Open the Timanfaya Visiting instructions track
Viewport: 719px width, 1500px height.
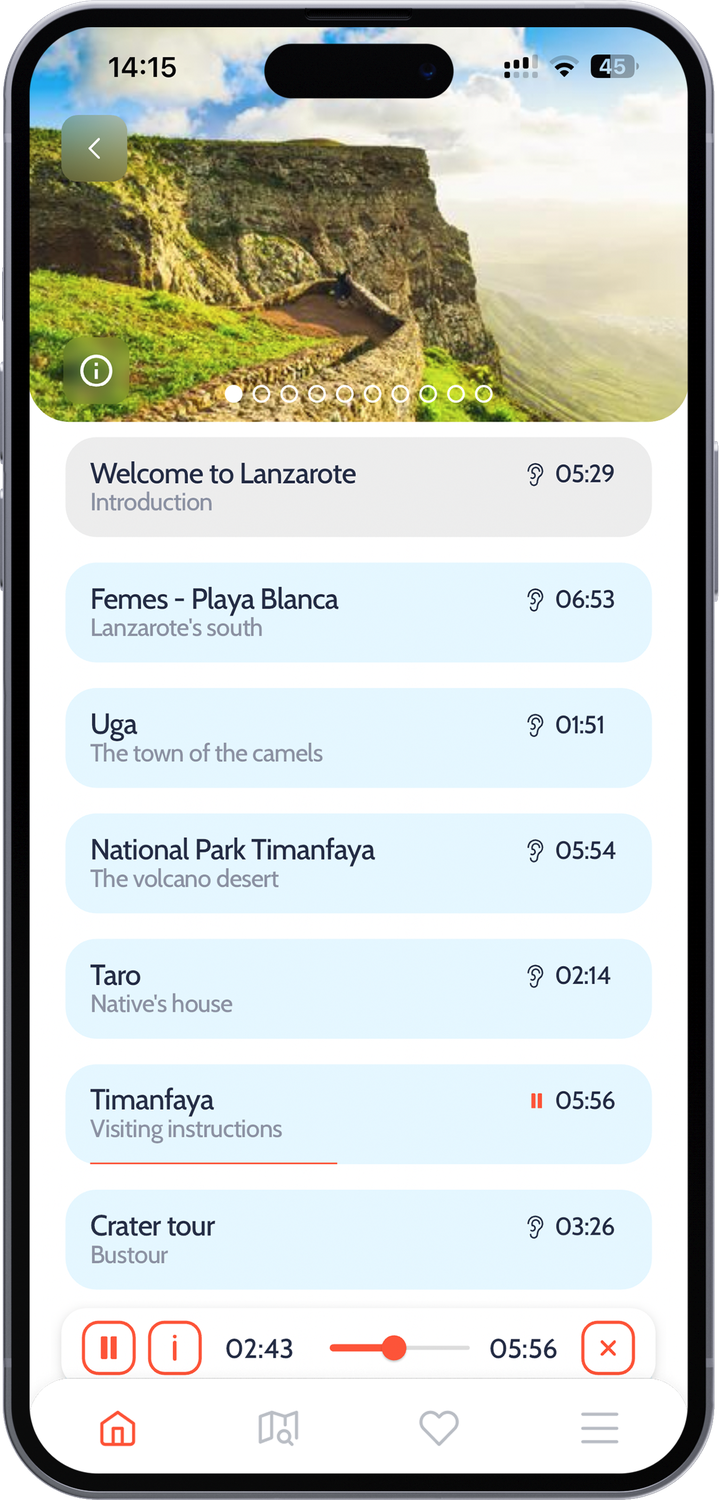tap(358, 1114)
